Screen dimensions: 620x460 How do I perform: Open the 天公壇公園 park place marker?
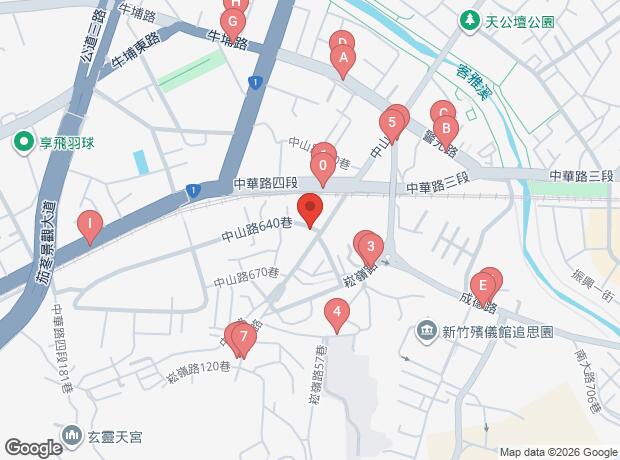click(469, 21)
